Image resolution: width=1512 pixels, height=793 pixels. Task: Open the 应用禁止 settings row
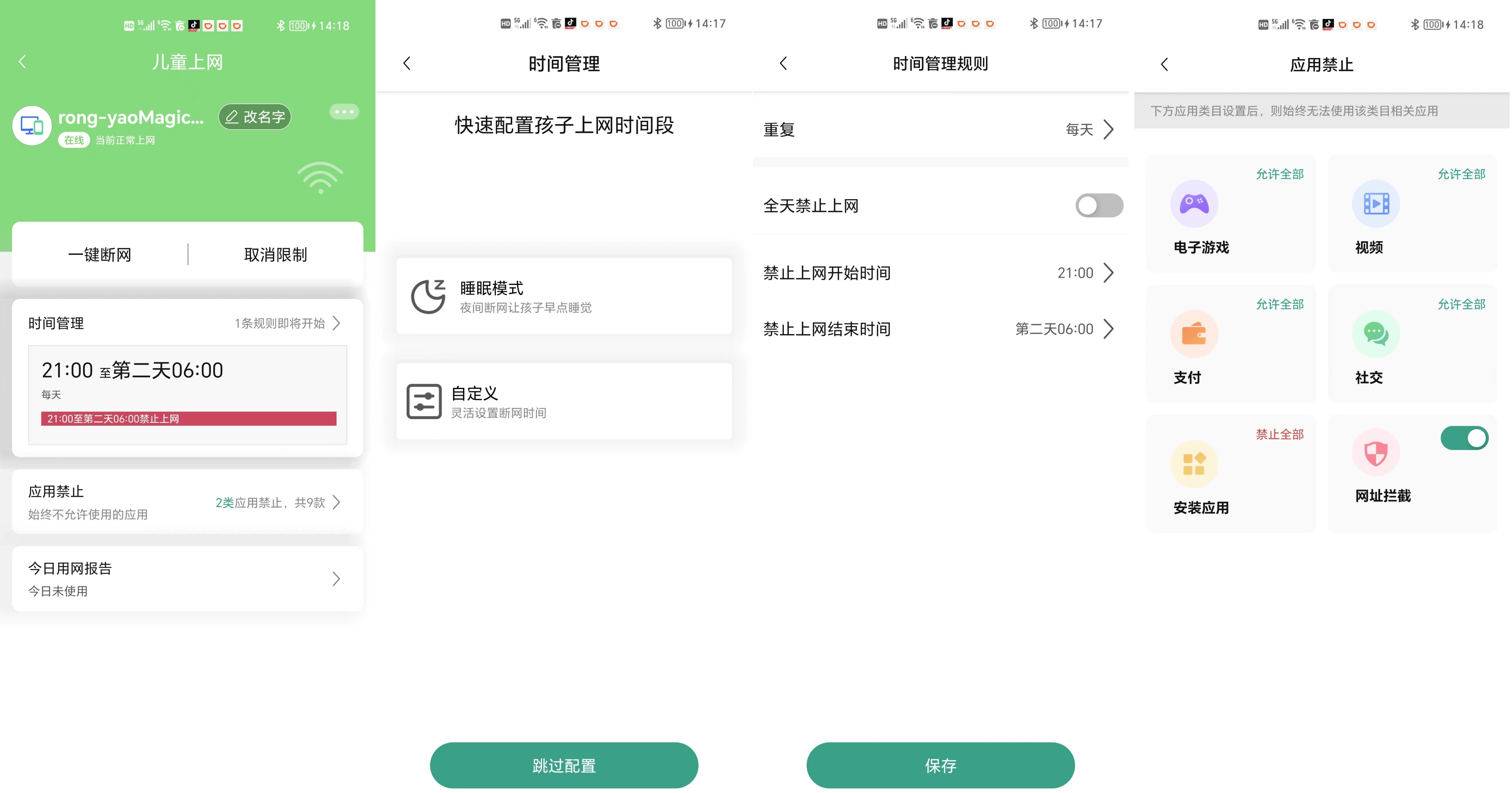pos(187,502)
